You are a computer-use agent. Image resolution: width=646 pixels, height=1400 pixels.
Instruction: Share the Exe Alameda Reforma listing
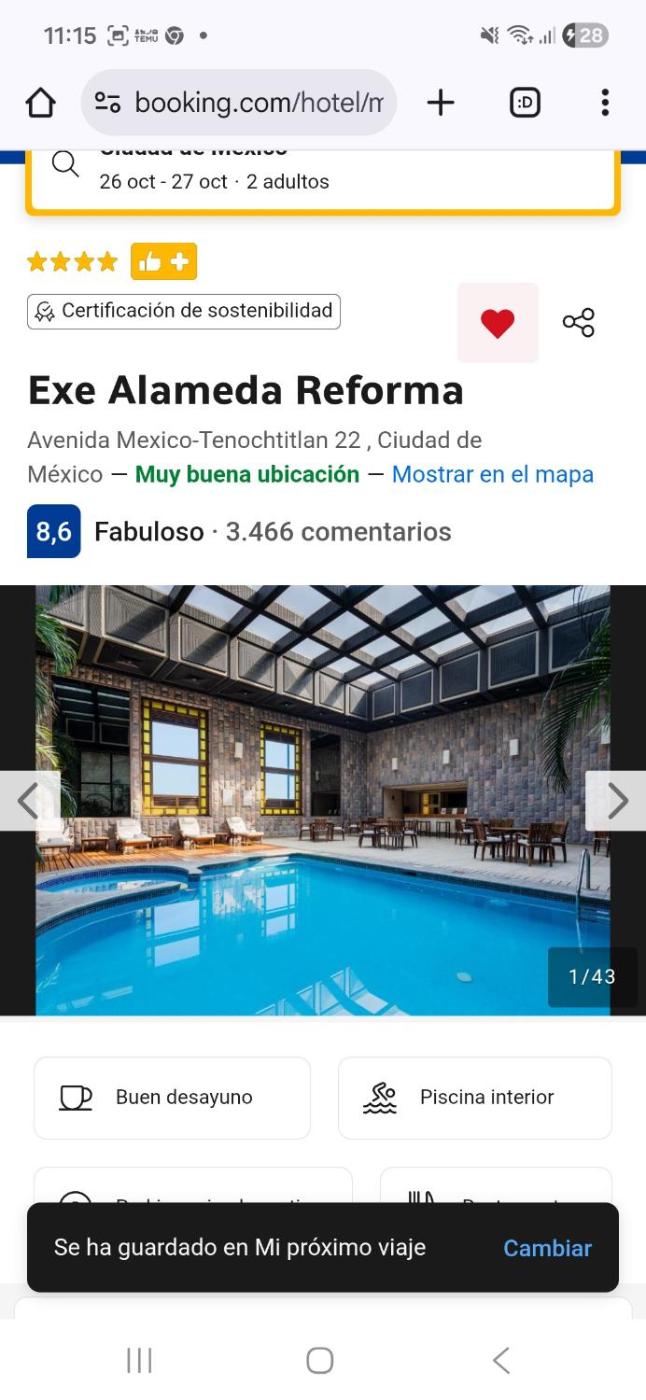578,322
